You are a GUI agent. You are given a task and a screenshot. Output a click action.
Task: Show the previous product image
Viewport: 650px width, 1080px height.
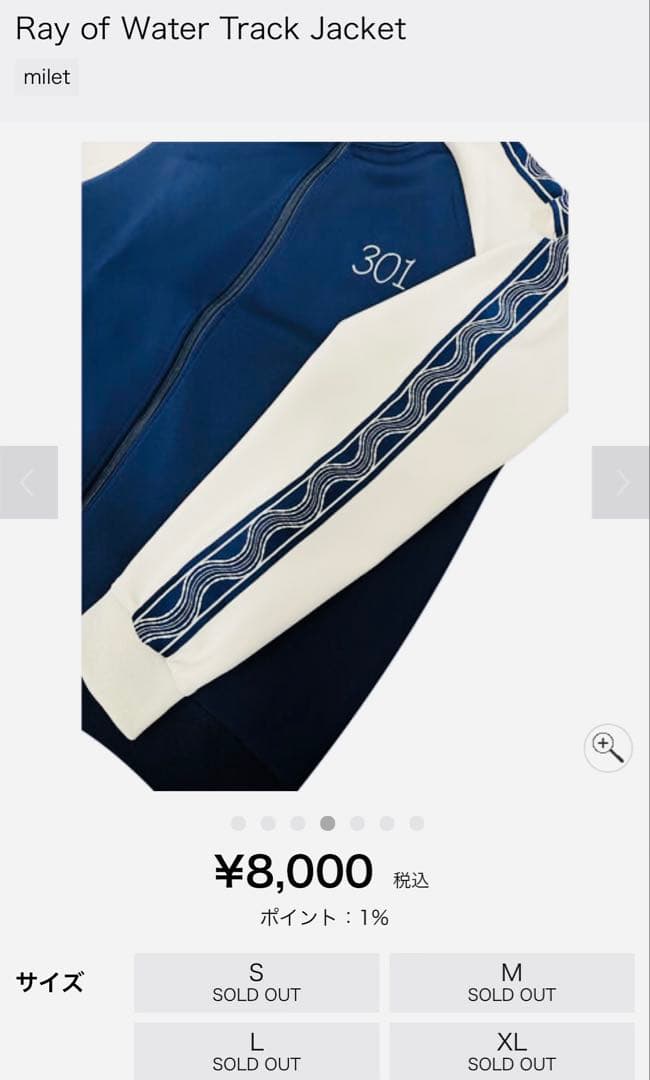click(28, 482)
